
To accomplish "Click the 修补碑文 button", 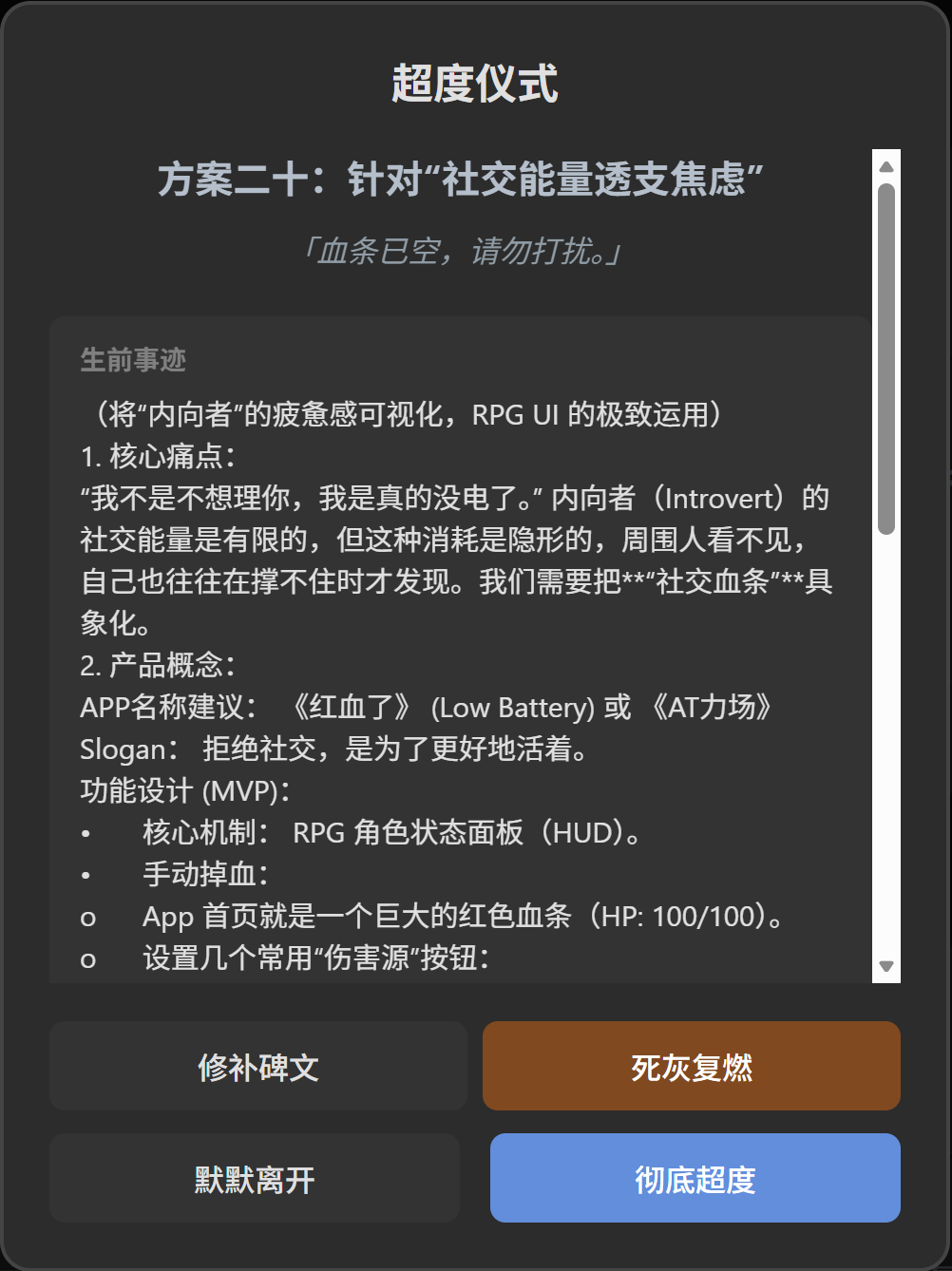I will [x=257, y=1066].
